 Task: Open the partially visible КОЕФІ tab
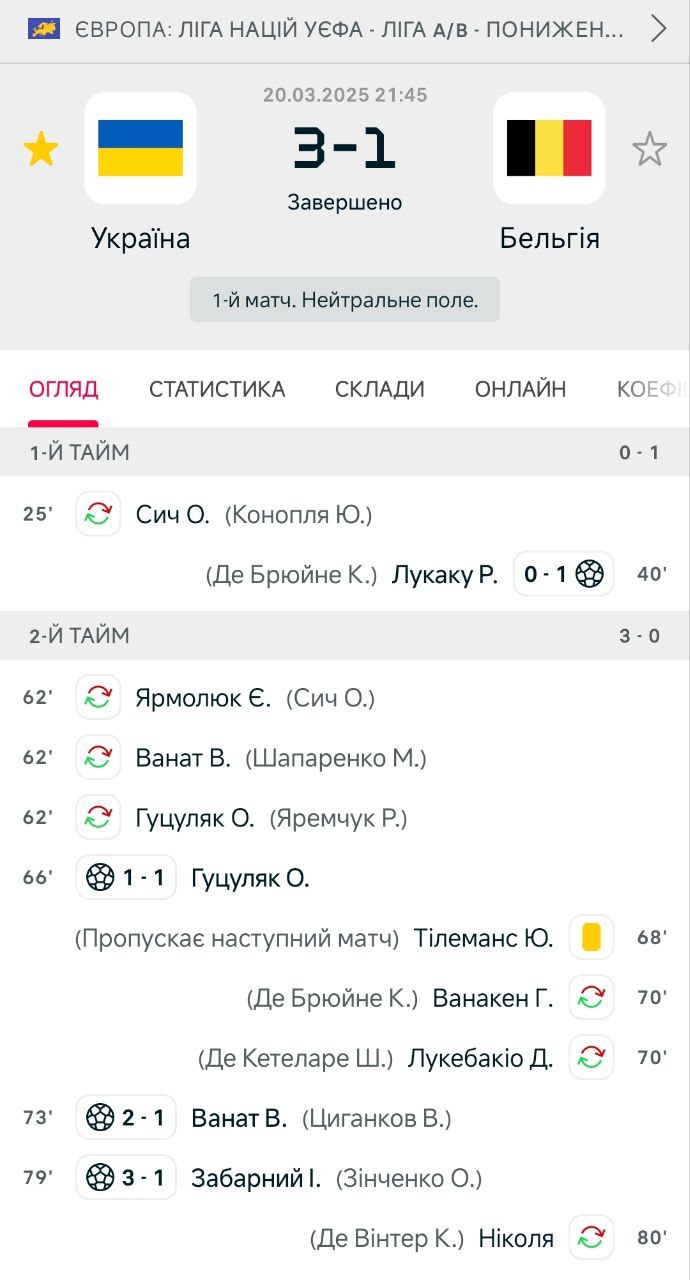tap(653, 389)
